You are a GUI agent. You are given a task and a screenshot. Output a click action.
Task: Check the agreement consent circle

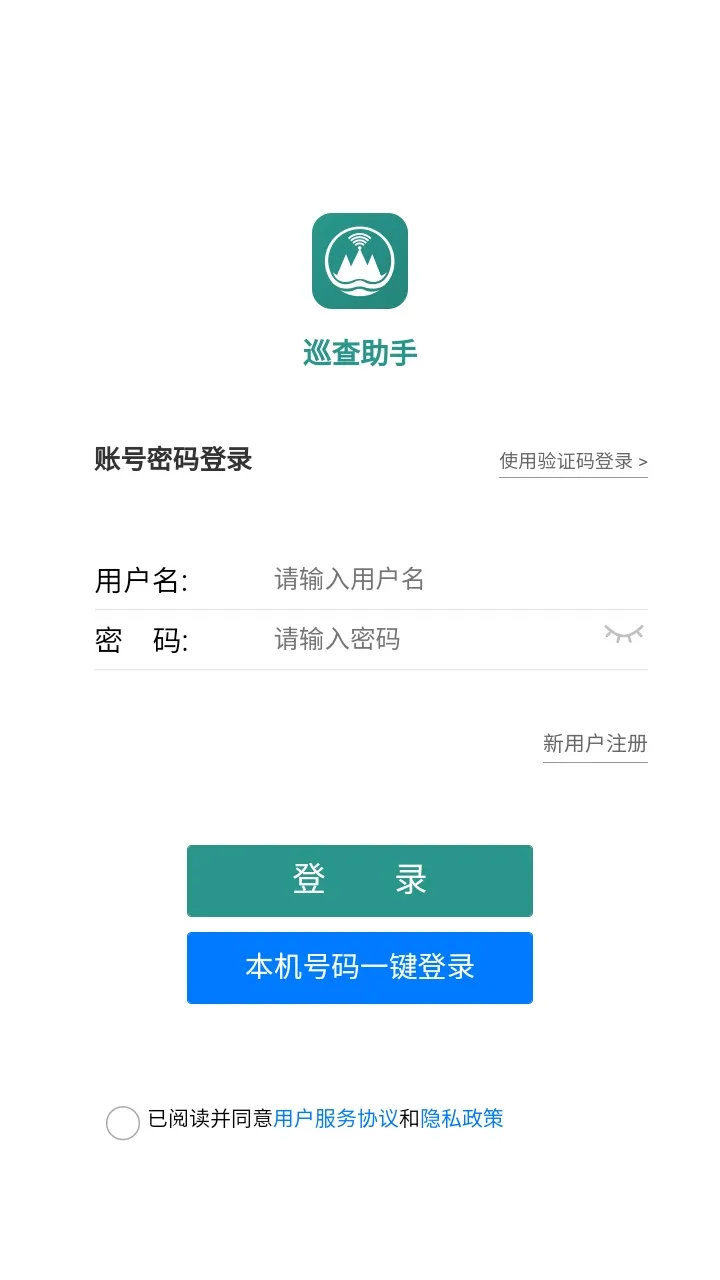[x=123, y=1123]
